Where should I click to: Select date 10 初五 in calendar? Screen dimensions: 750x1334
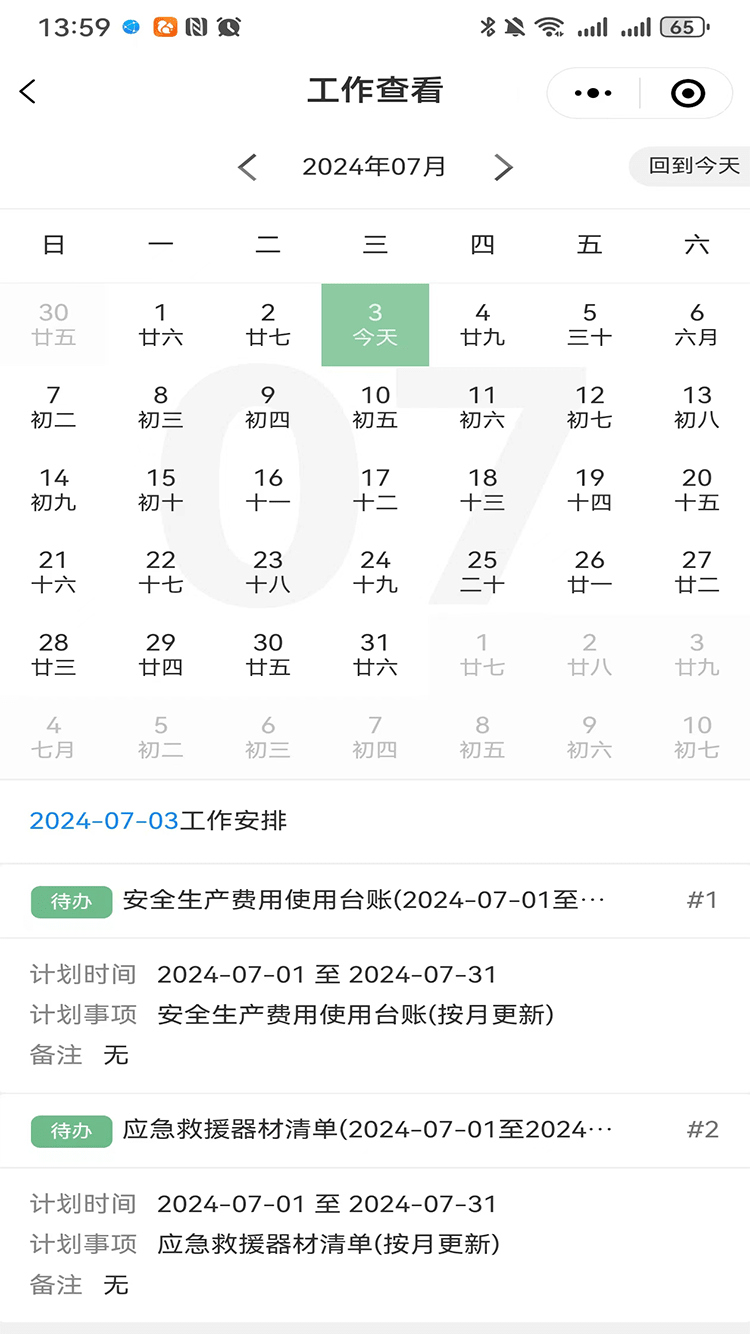pyautogui.click(x=375, y=407)
